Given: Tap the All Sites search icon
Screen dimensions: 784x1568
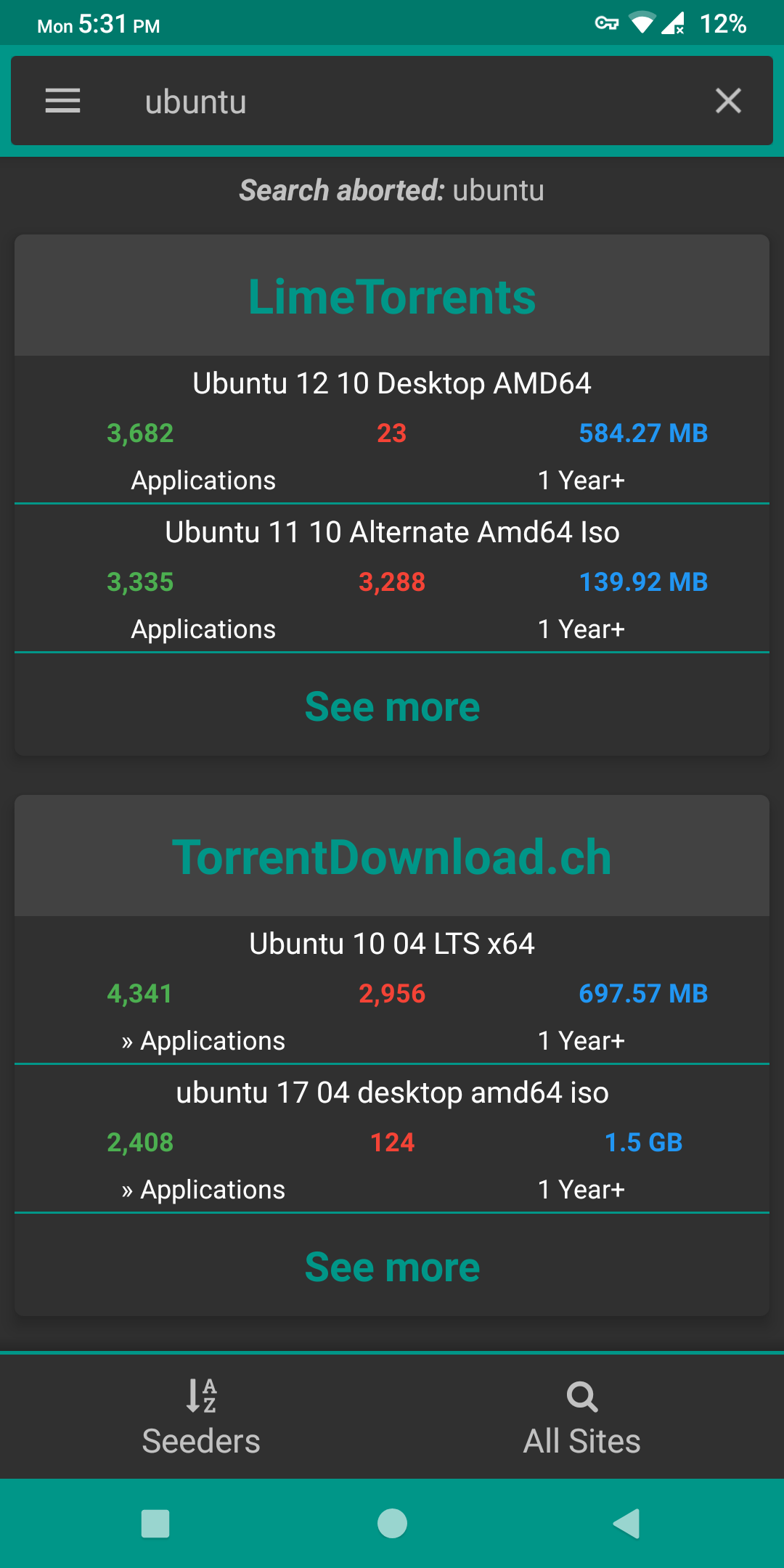Looking at the screenshot, I should (x=581, y=1397).
